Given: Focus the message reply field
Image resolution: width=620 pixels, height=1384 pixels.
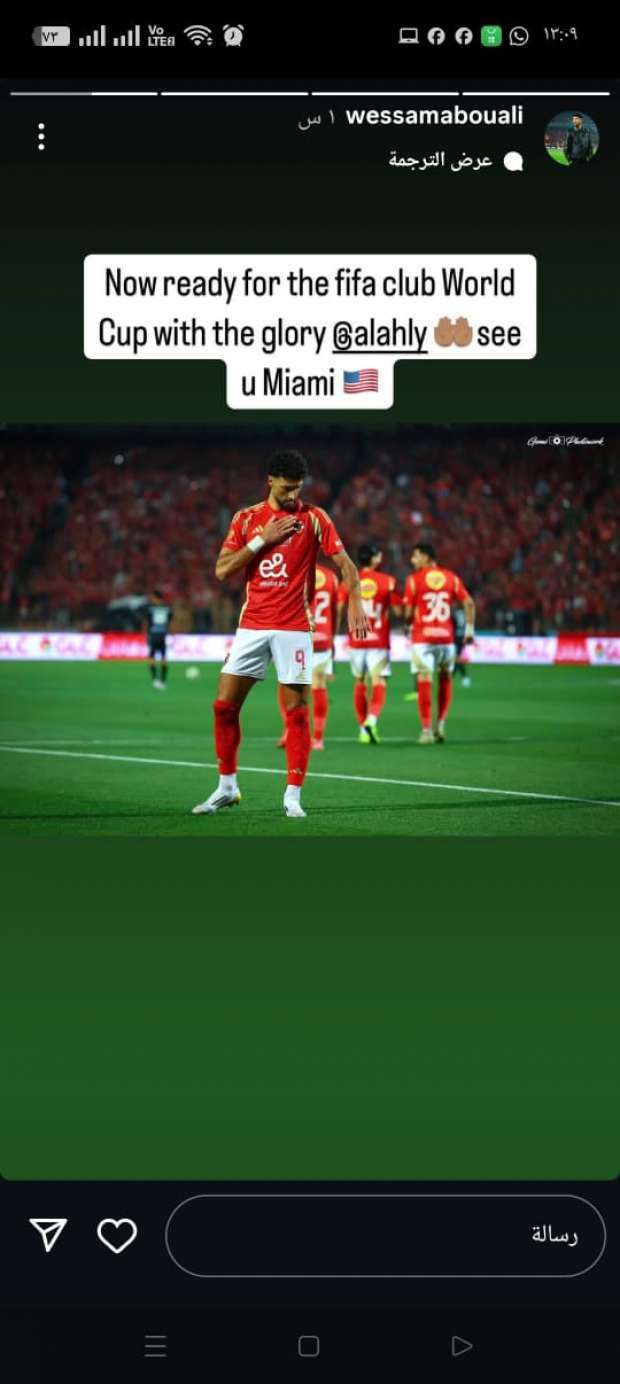Looking at the screenshot, I should pyautogui.click(x=385, y=1236).
